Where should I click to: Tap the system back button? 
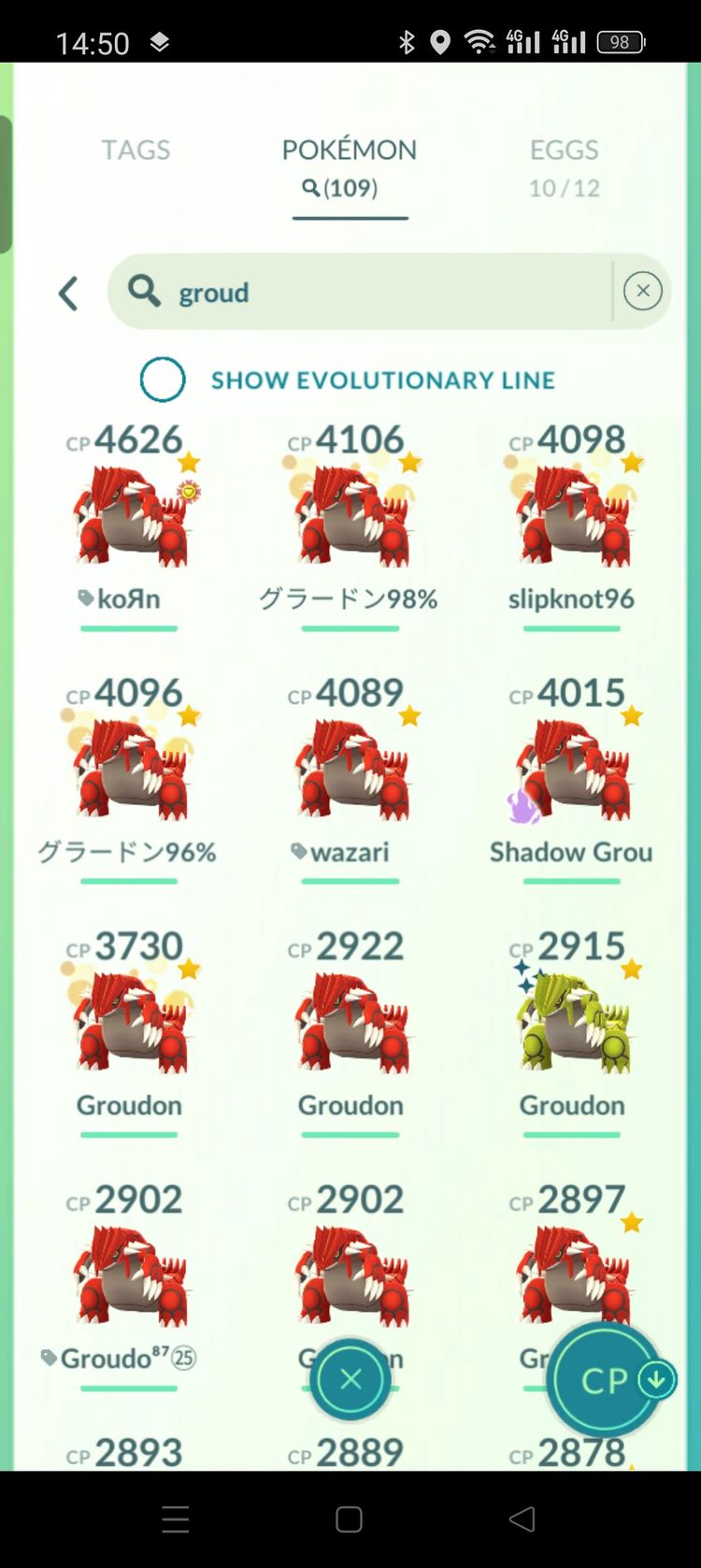(x=522, y=1519)
